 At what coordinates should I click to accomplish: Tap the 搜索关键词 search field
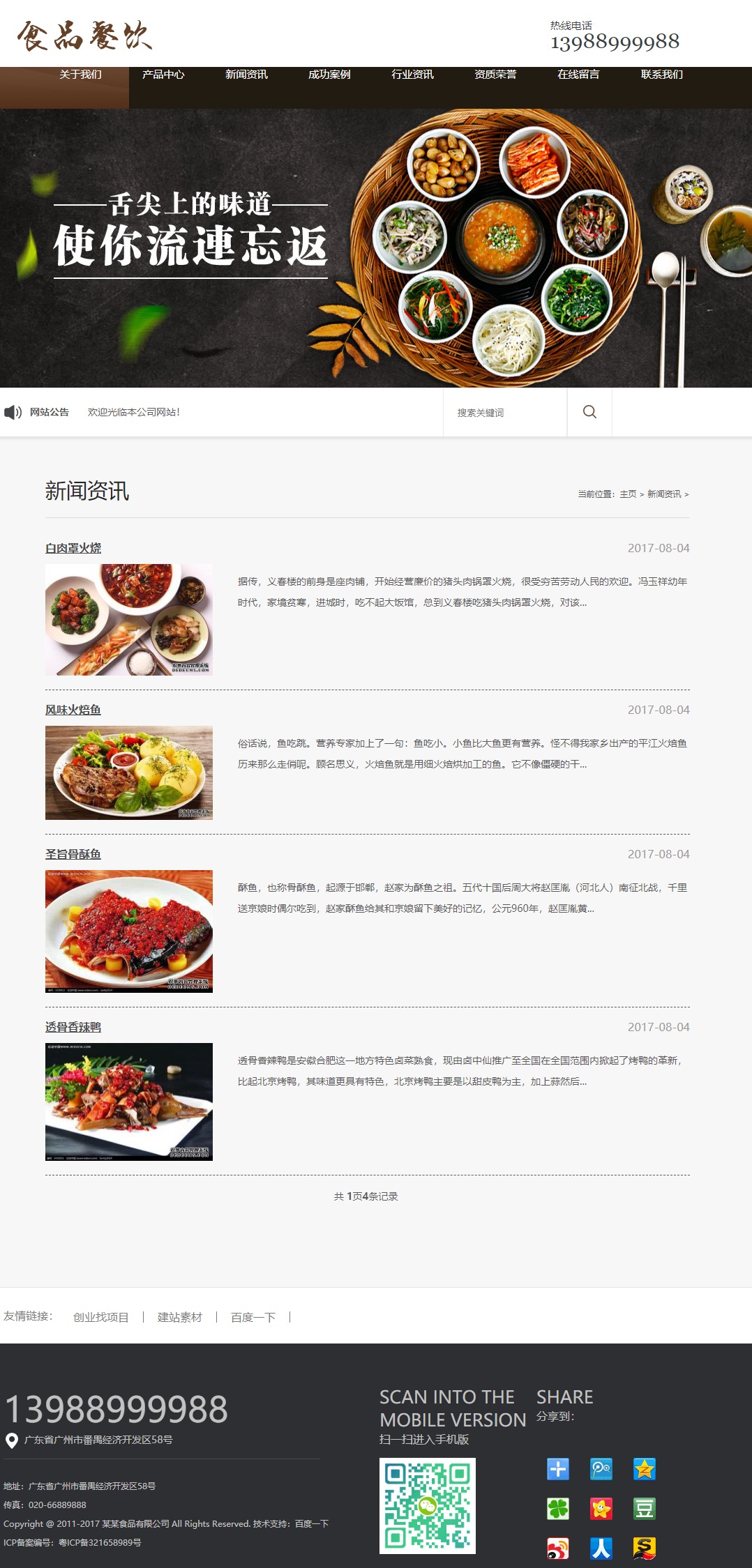click(505, 413)
